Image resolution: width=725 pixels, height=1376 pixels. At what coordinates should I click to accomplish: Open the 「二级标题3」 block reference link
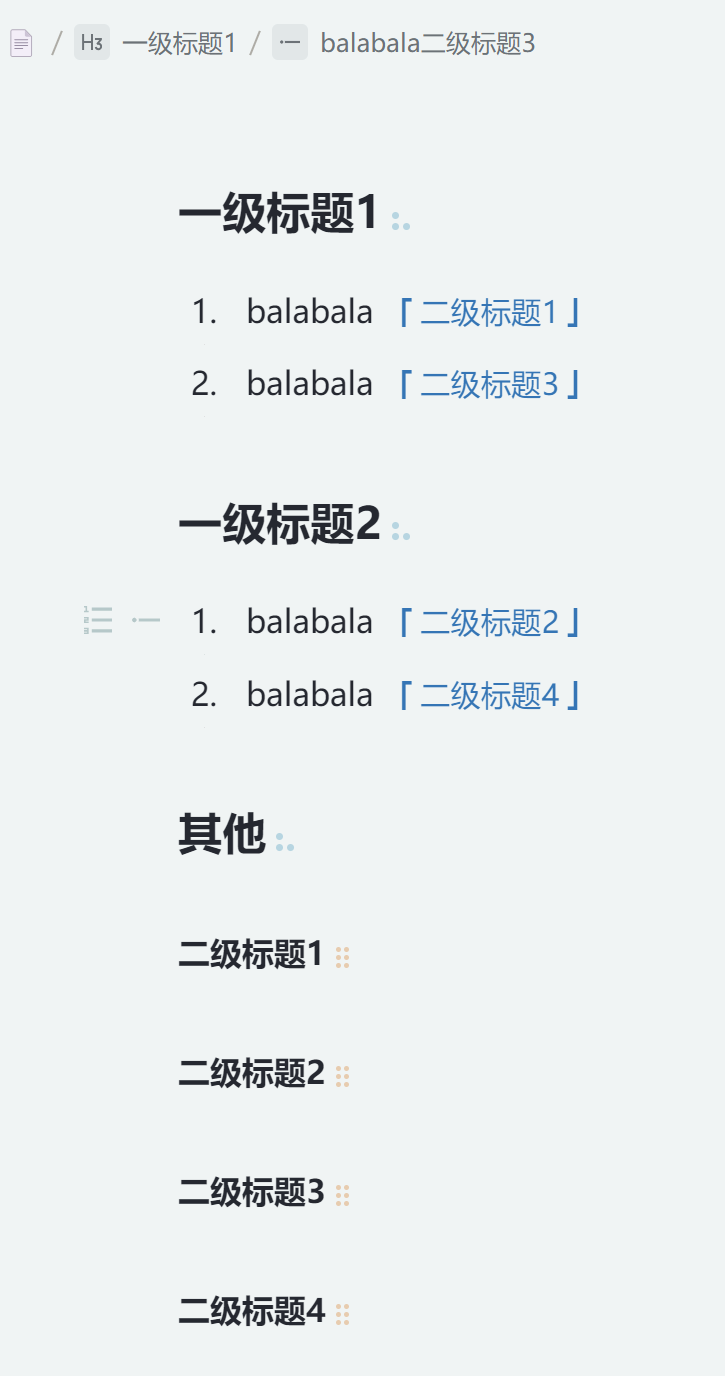point(489,384)
